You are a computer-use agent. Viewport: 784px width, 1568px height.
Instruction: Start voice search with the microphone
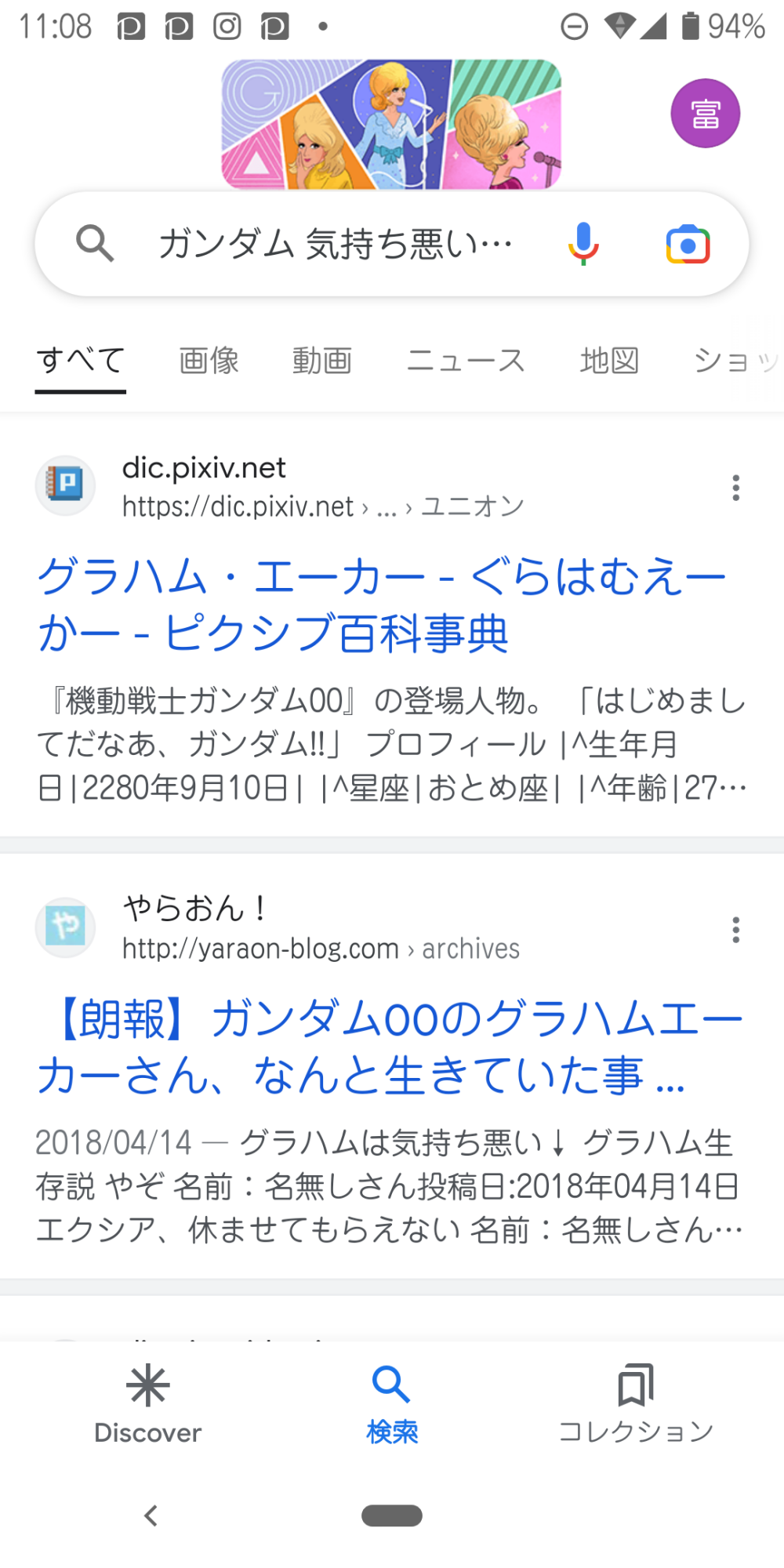pyautogui.click(x=583, y=244)
